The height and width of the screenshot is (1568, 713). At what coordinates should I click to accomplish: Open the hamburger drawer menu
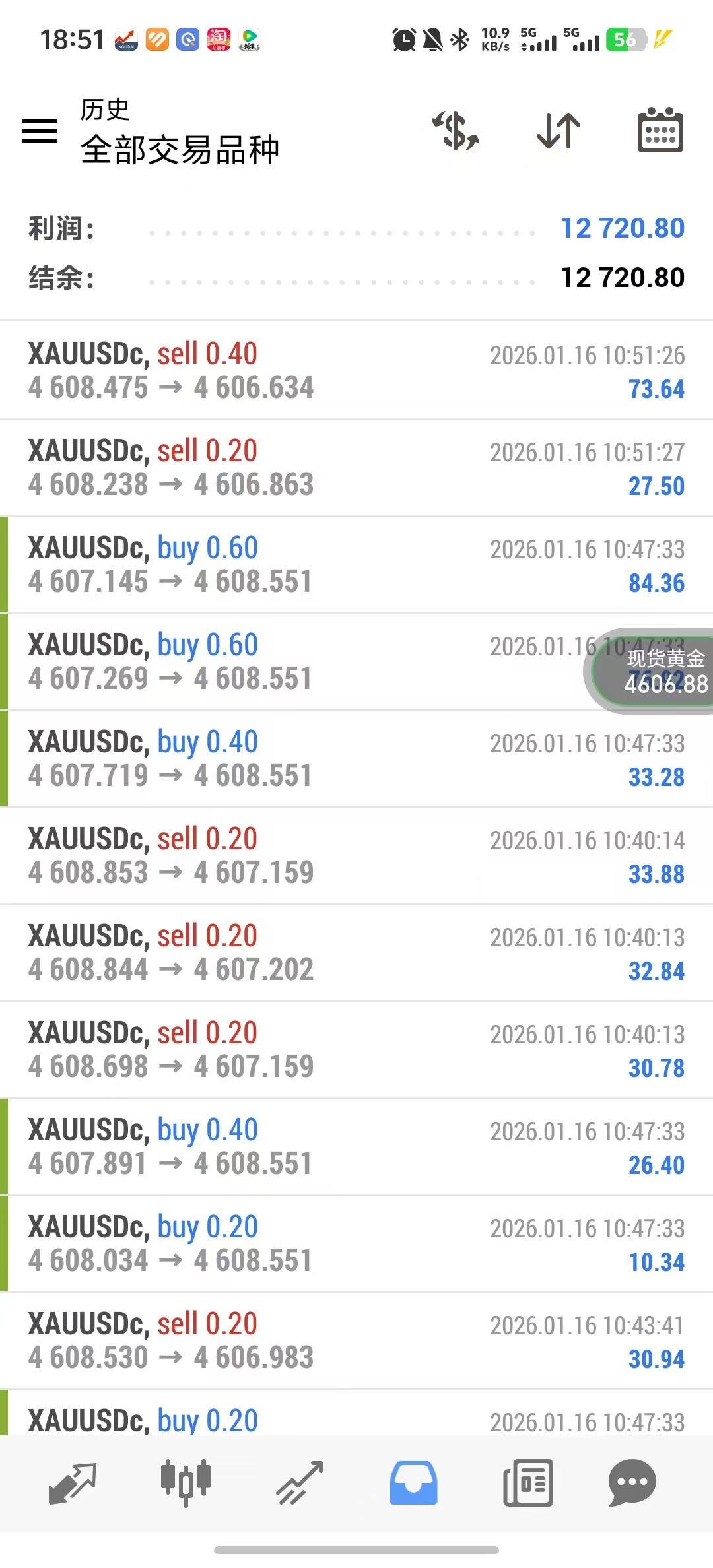(40, 130)
